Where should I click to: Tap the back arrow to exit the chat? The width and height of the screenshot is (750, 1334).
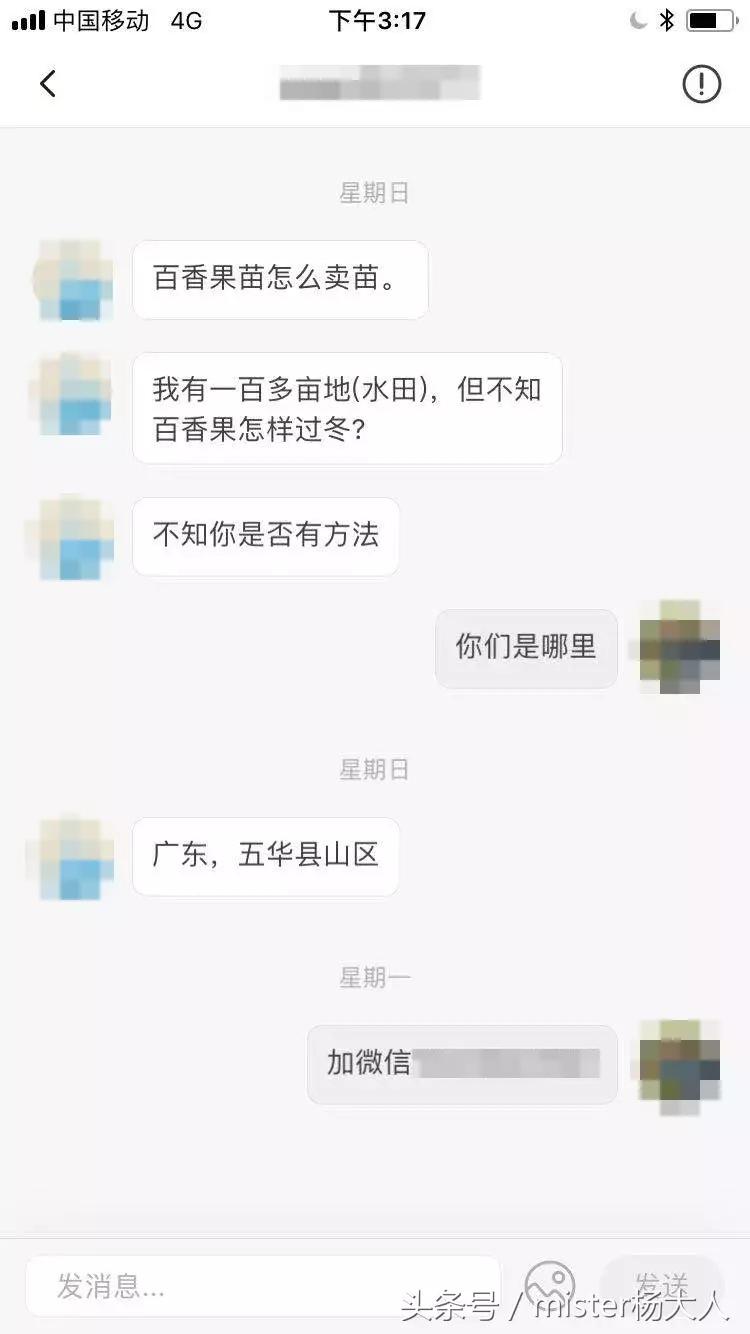tap(48, 83)
